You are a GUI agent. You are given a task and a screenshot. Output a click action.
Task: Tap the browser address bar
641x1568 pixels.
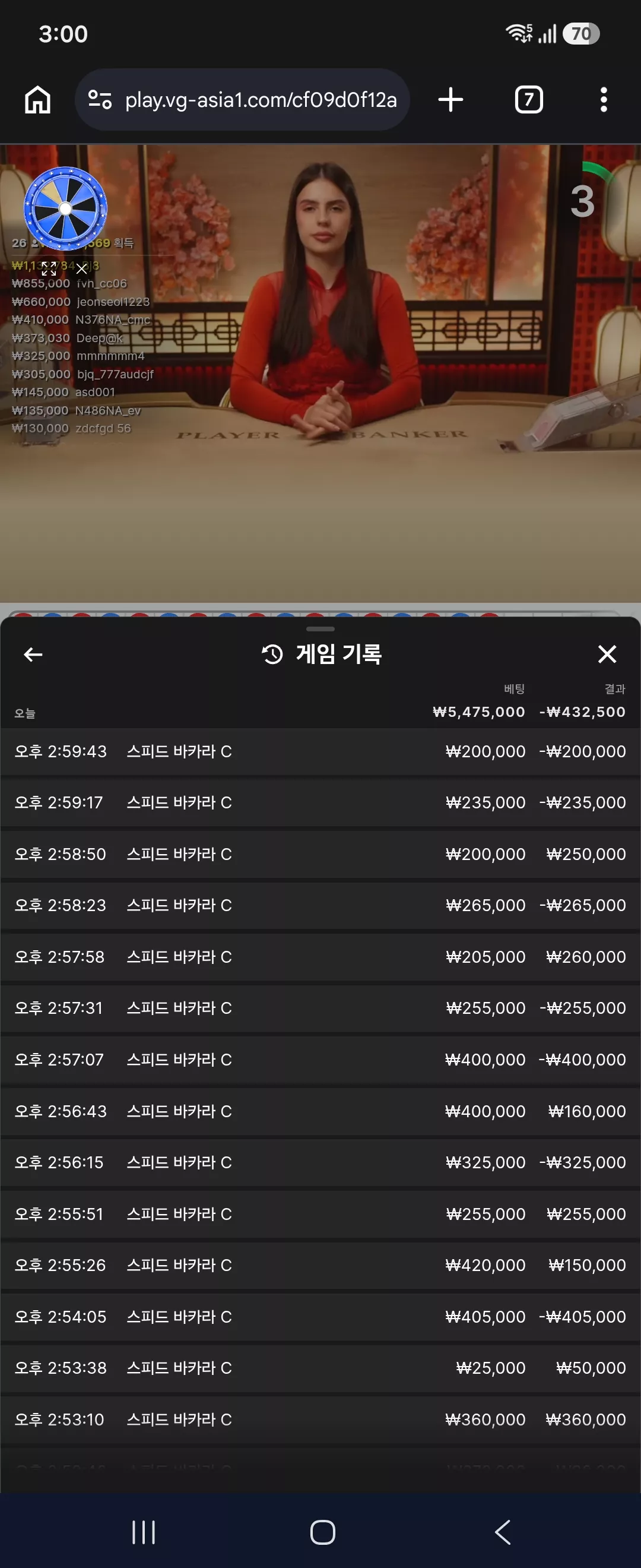[x=242, y=99]
